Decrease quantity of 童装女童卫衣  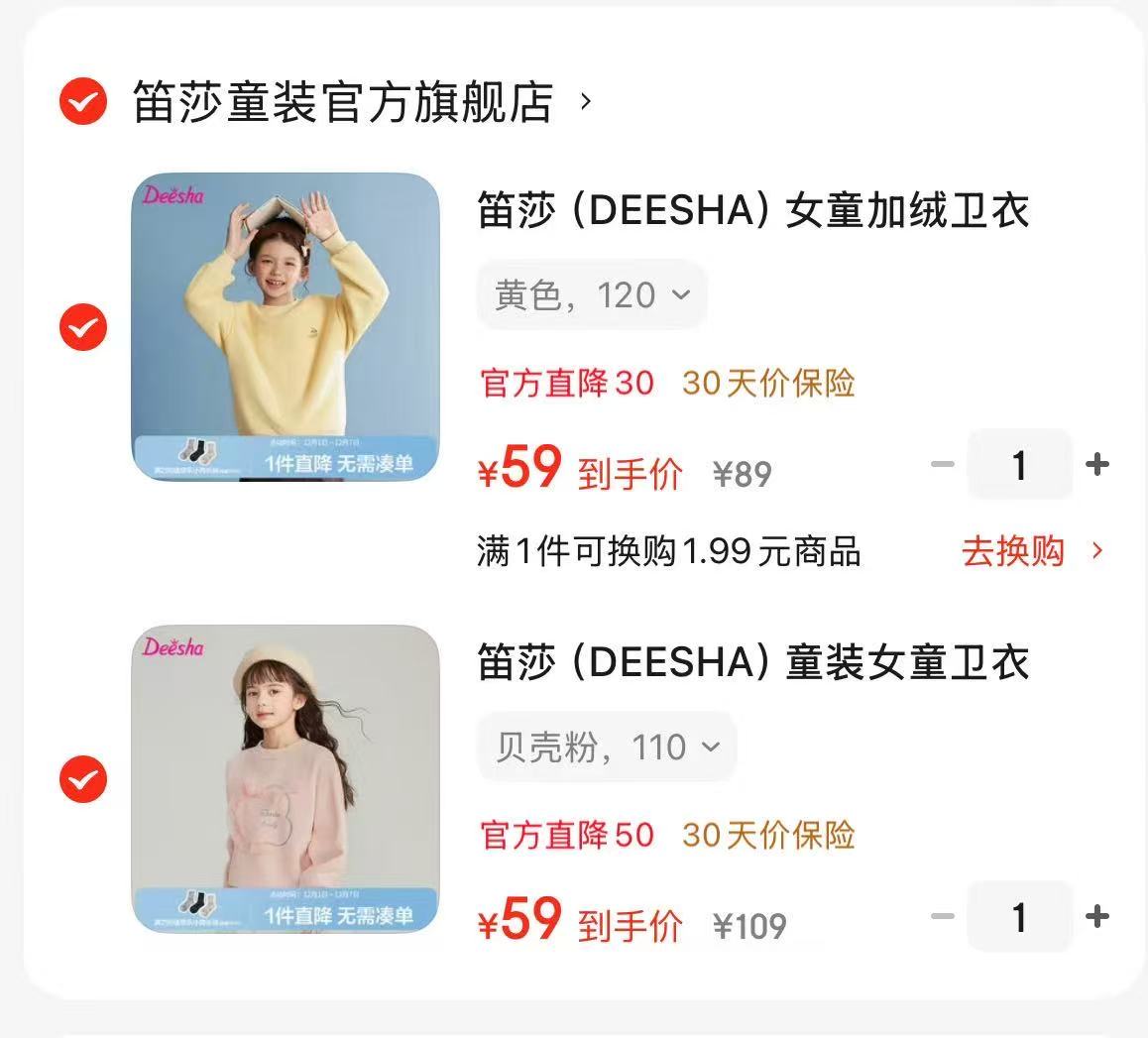[x=943, y=916]
